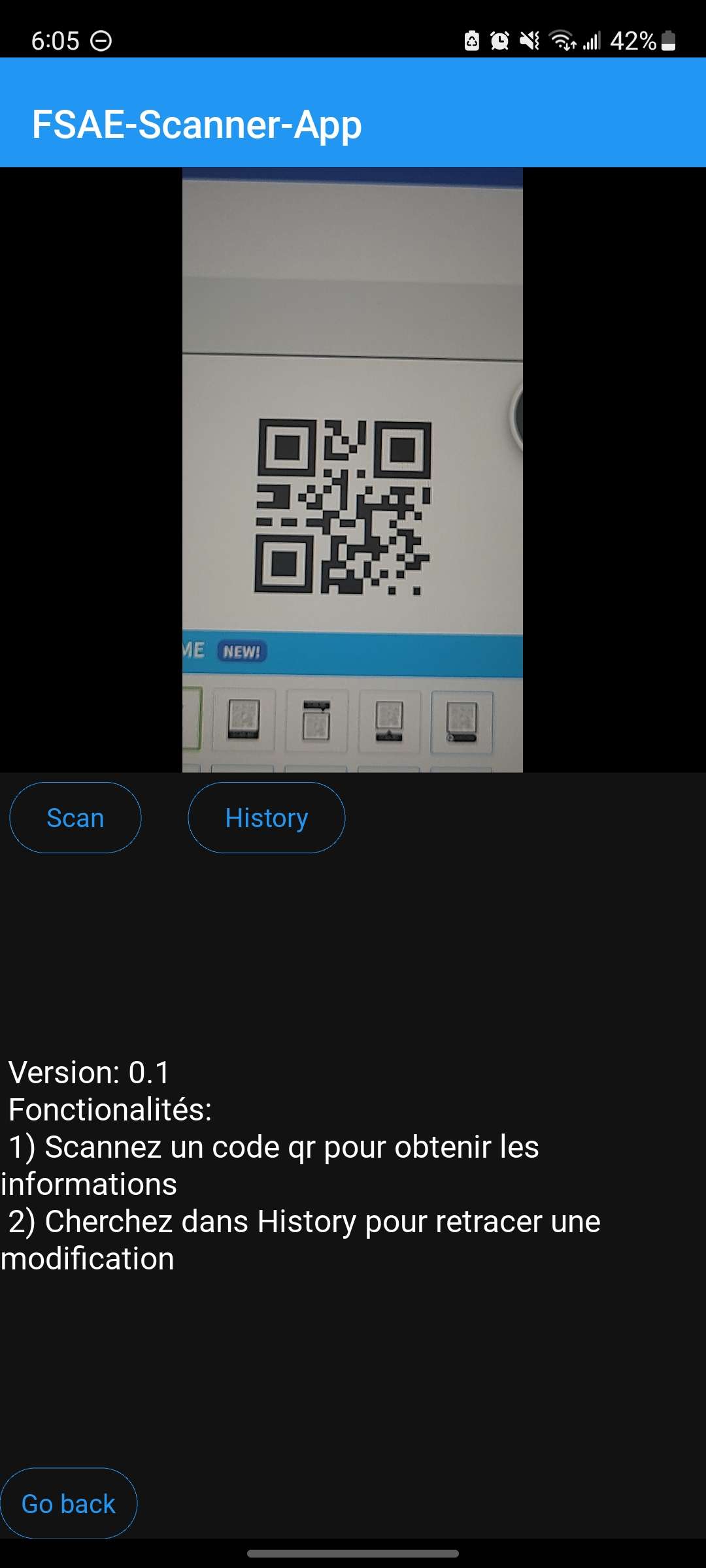
Task: Tap the battery level indicator icon
Action: 668,41
